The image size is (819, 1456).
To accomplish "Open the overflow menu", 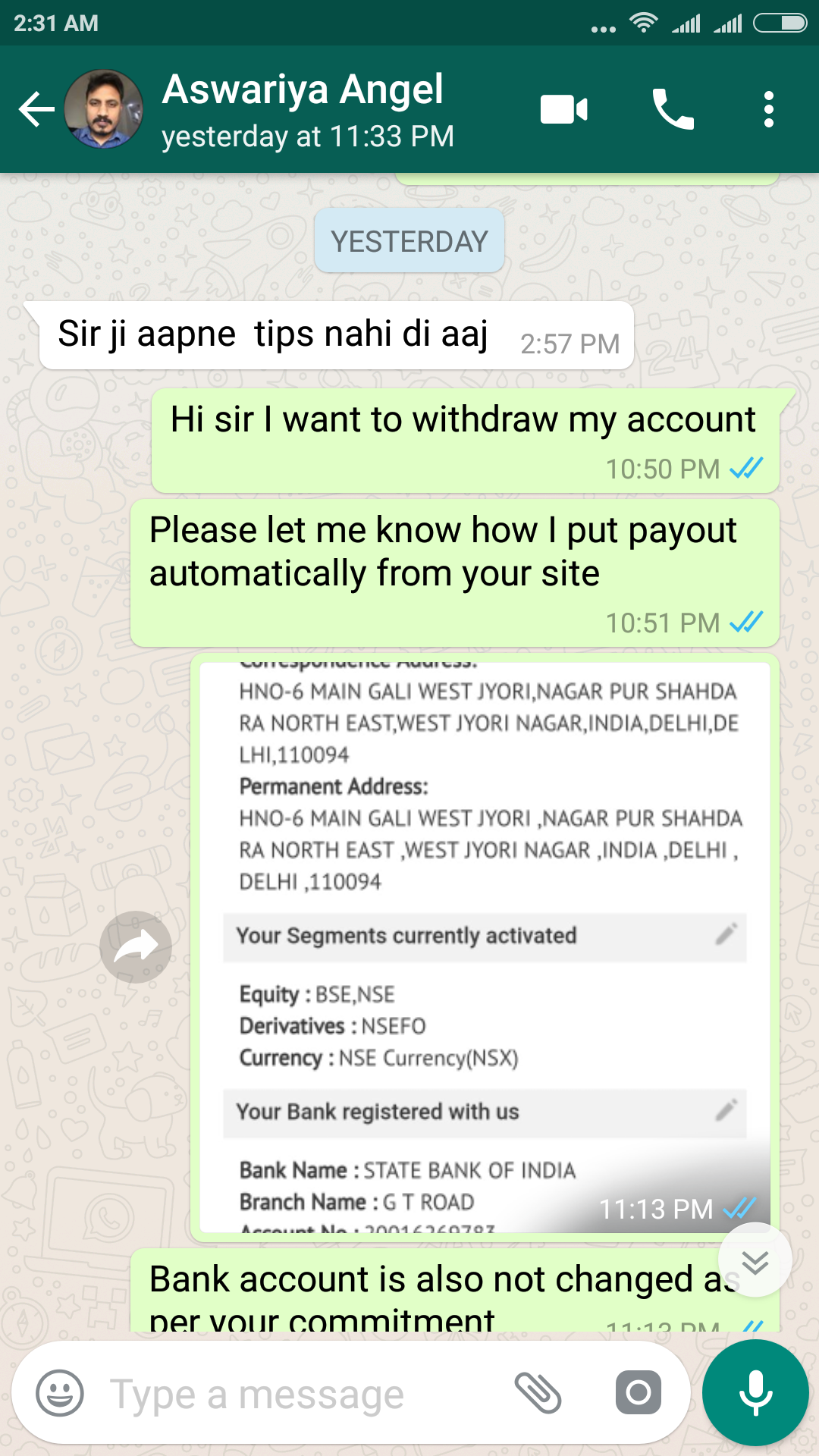I will [768, 110].
